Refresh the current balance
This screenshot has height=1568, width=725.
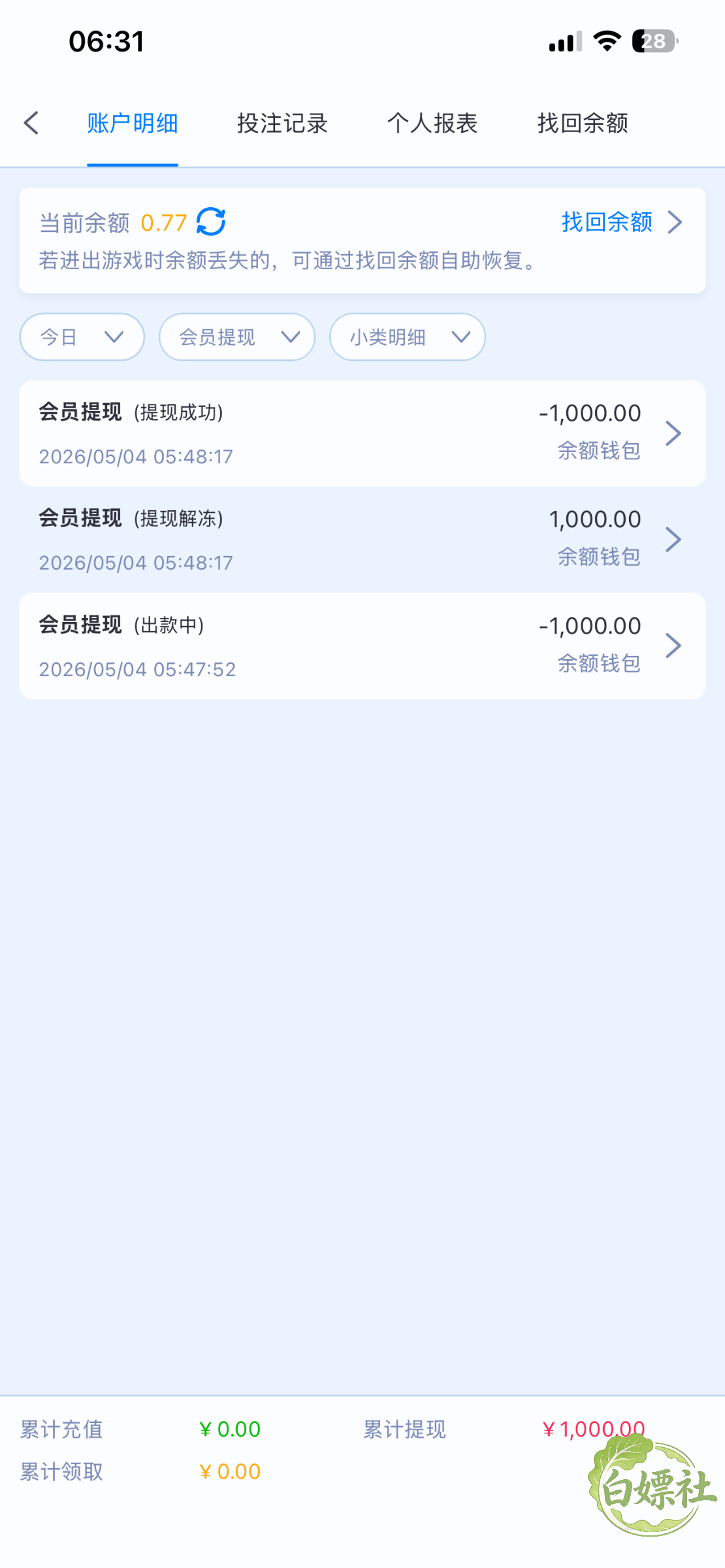point(211,221)
